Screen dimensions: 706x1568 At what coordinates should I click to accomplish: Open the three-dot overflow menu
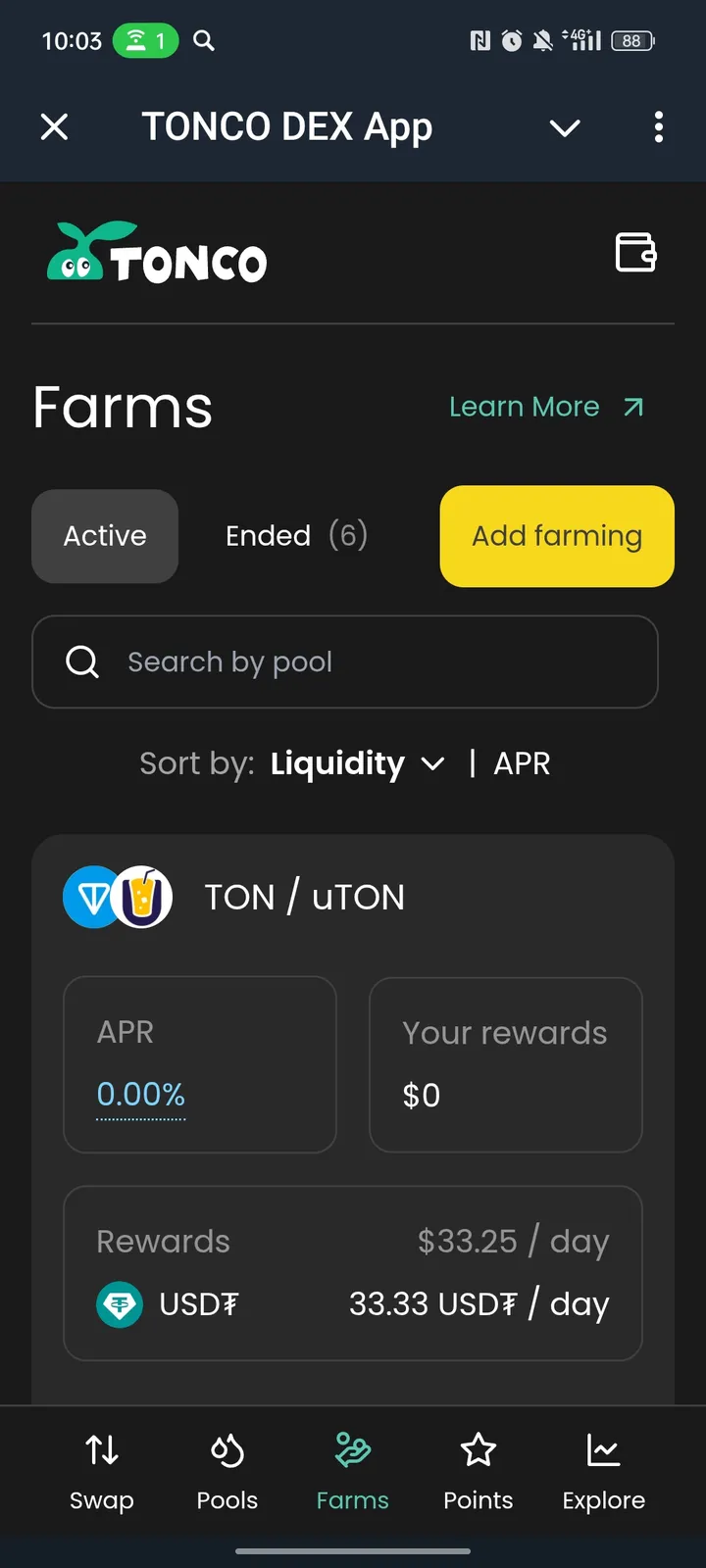point(658,127)
